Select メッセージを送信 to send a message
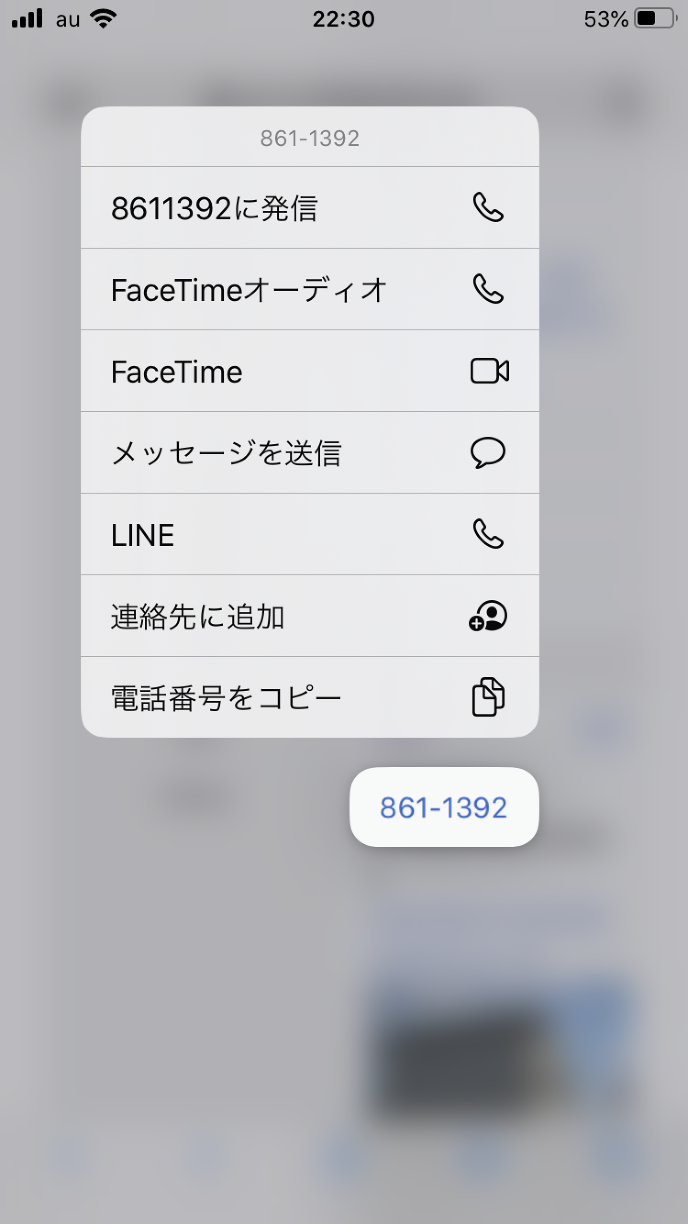The height and width of the screenshot is (1224, 688). click(x=309, y=453)
